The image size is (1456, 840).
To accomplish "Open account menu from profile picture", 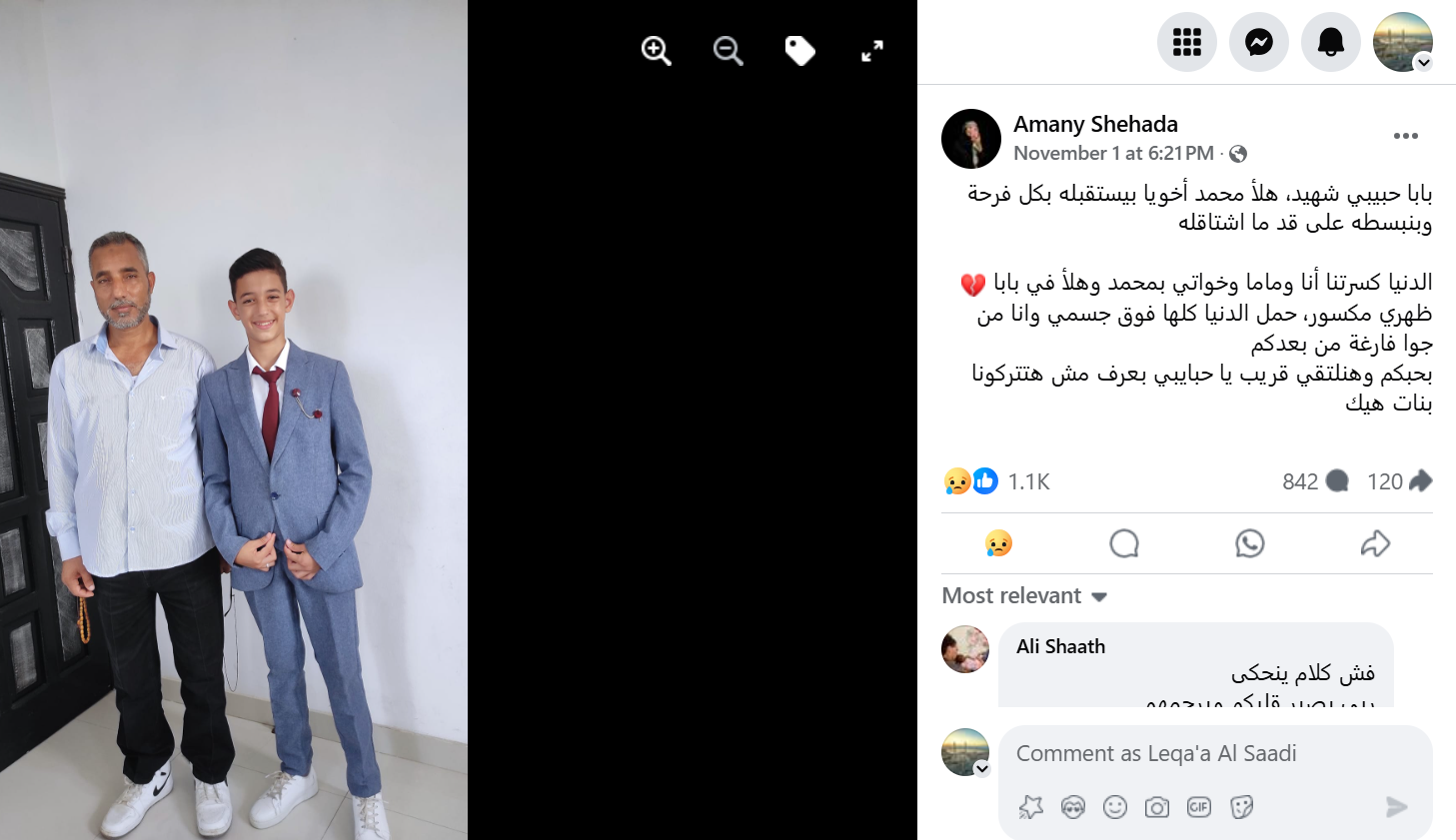I will [1402, 42].
